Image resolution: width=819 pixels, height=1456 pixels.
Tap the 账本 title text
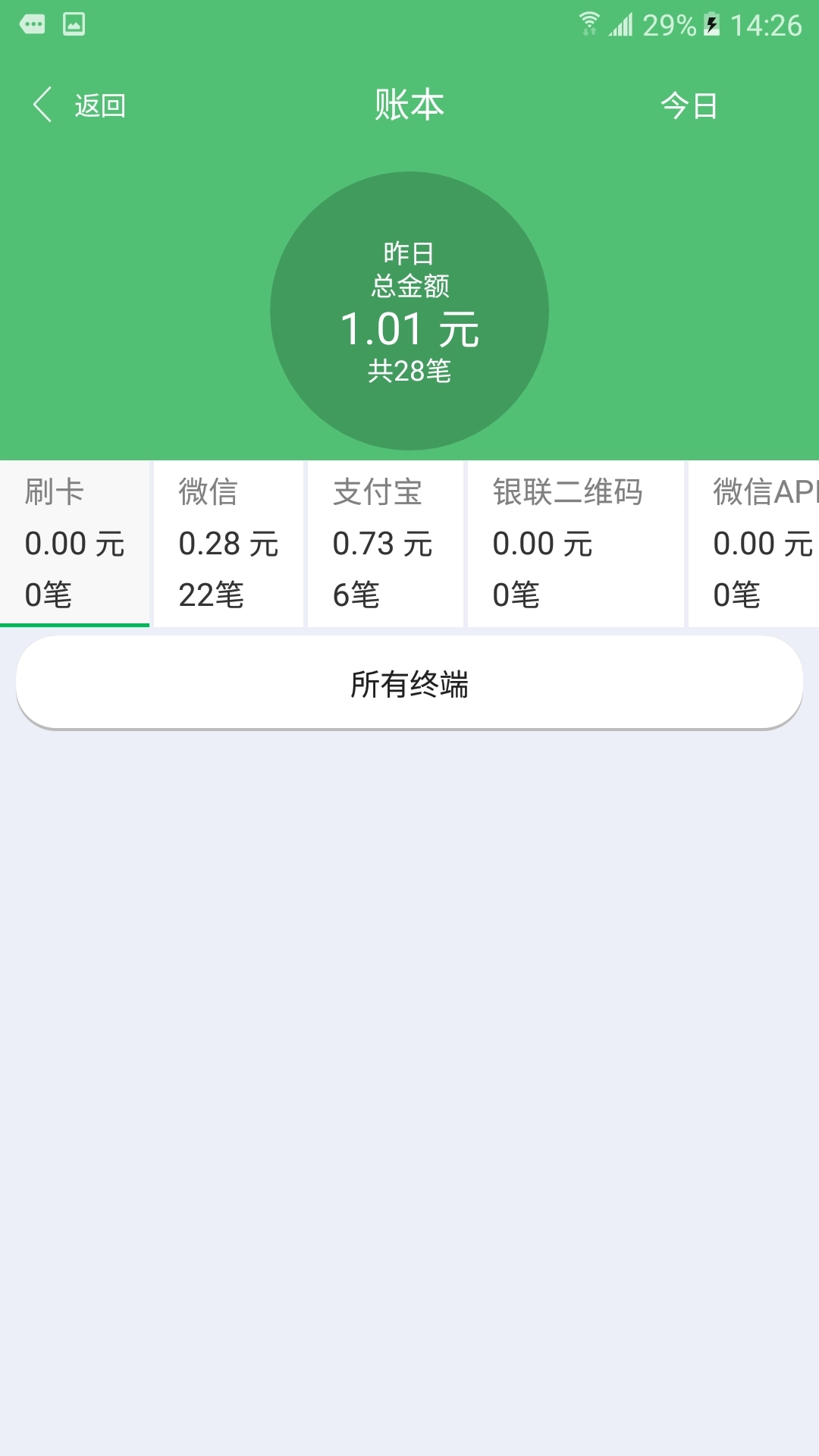pyautogui.click(x=409, y=105)
